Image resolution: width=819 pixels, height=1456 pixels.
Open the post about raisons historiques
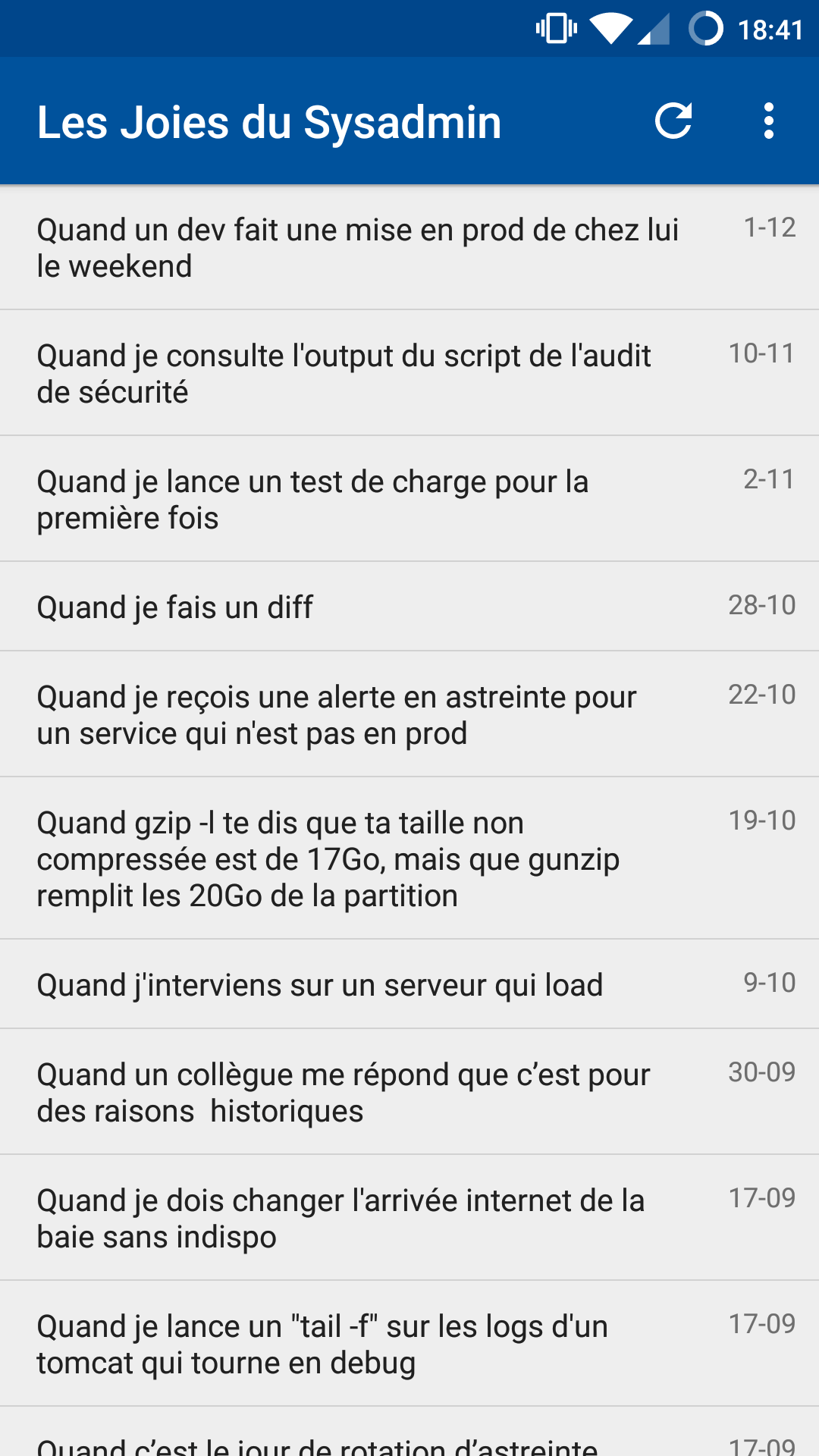point(409,1092)
